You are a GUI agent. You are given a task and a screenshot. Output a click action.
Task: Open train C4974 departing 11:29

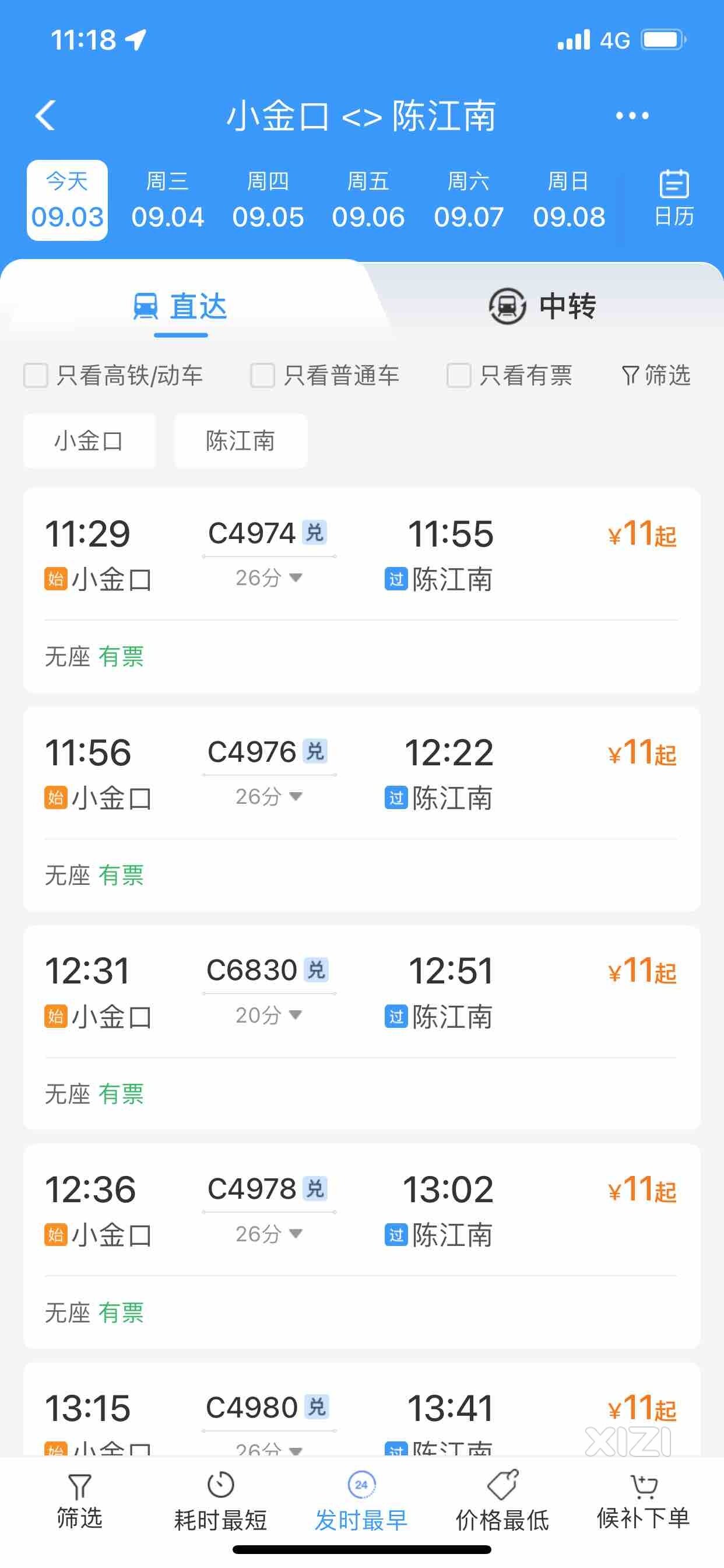[x=362, y=590]
